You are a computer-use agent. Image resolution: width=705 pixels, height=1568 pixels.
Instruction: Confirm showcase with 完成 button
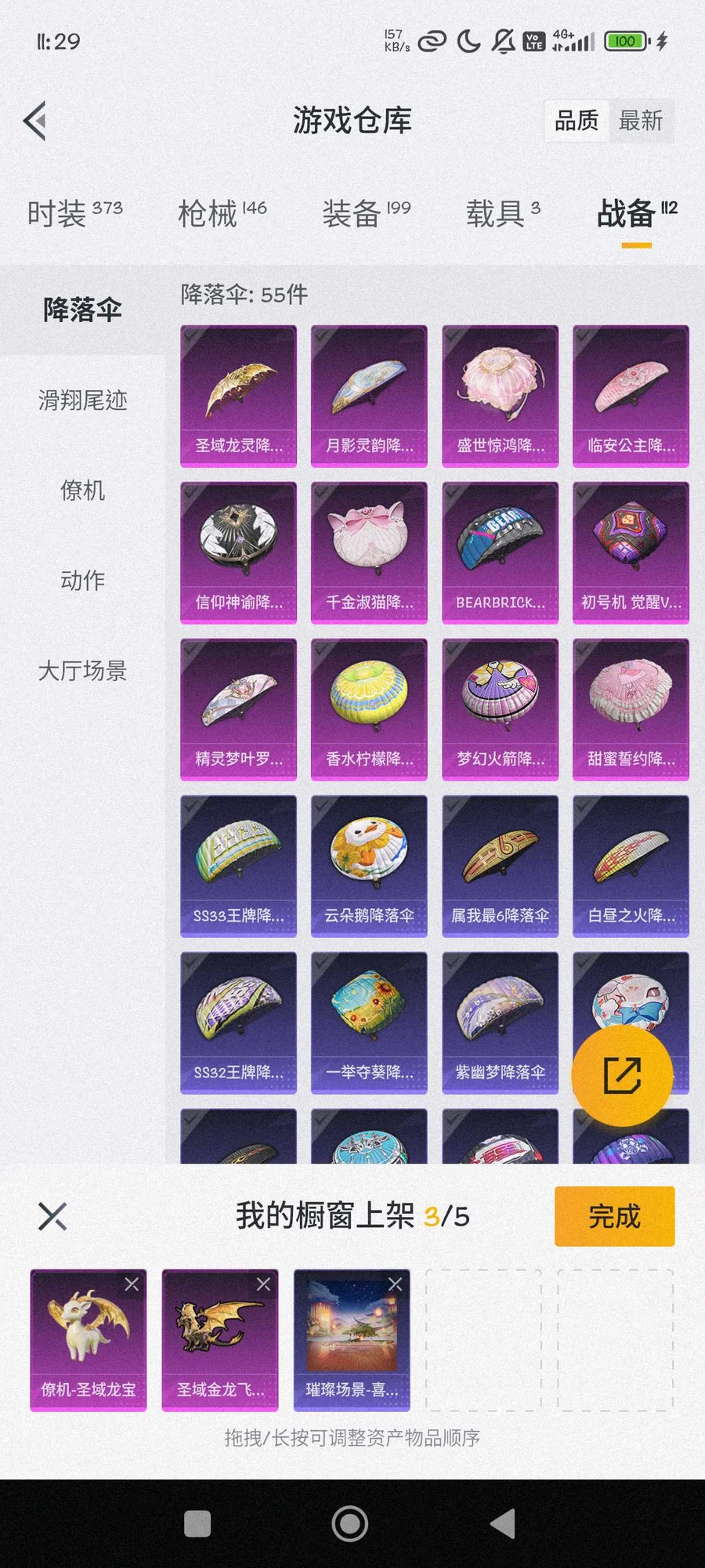tap(614, 1216)
